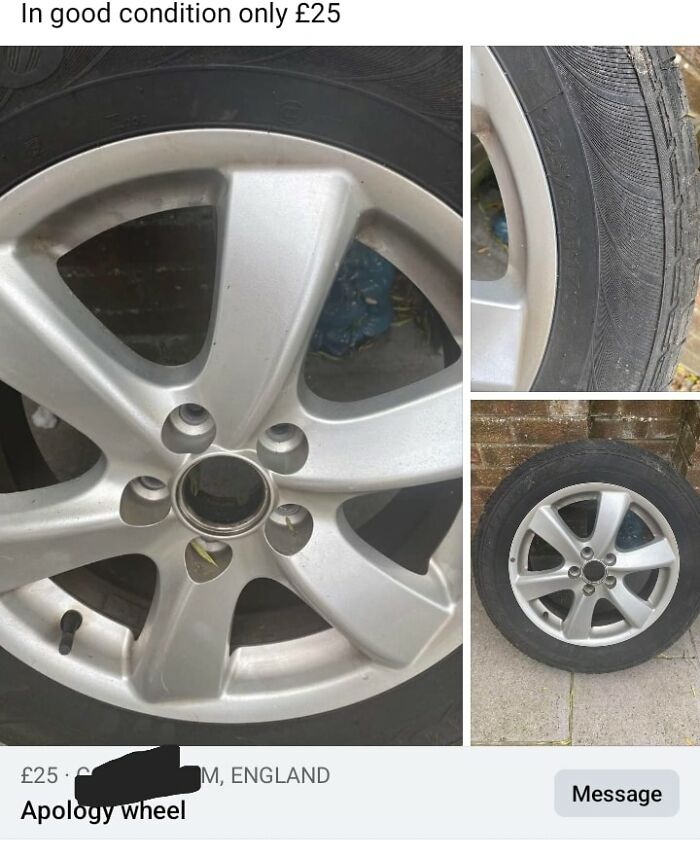
Task: Open the photo of wheel against brick wall
Action: pos(584,572)
